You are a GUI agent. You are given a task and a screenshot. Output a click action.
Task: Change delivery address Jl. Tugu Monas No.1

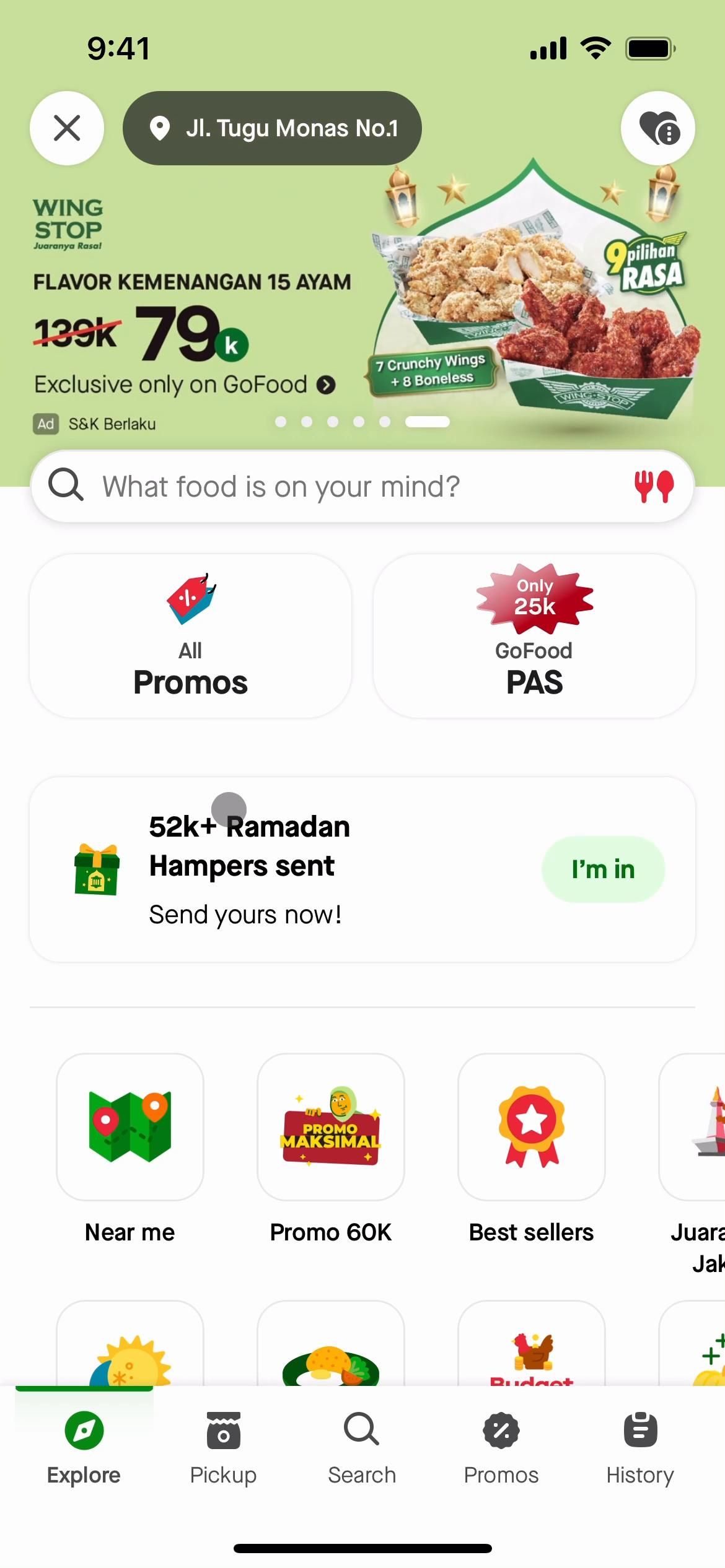point(273,128)
